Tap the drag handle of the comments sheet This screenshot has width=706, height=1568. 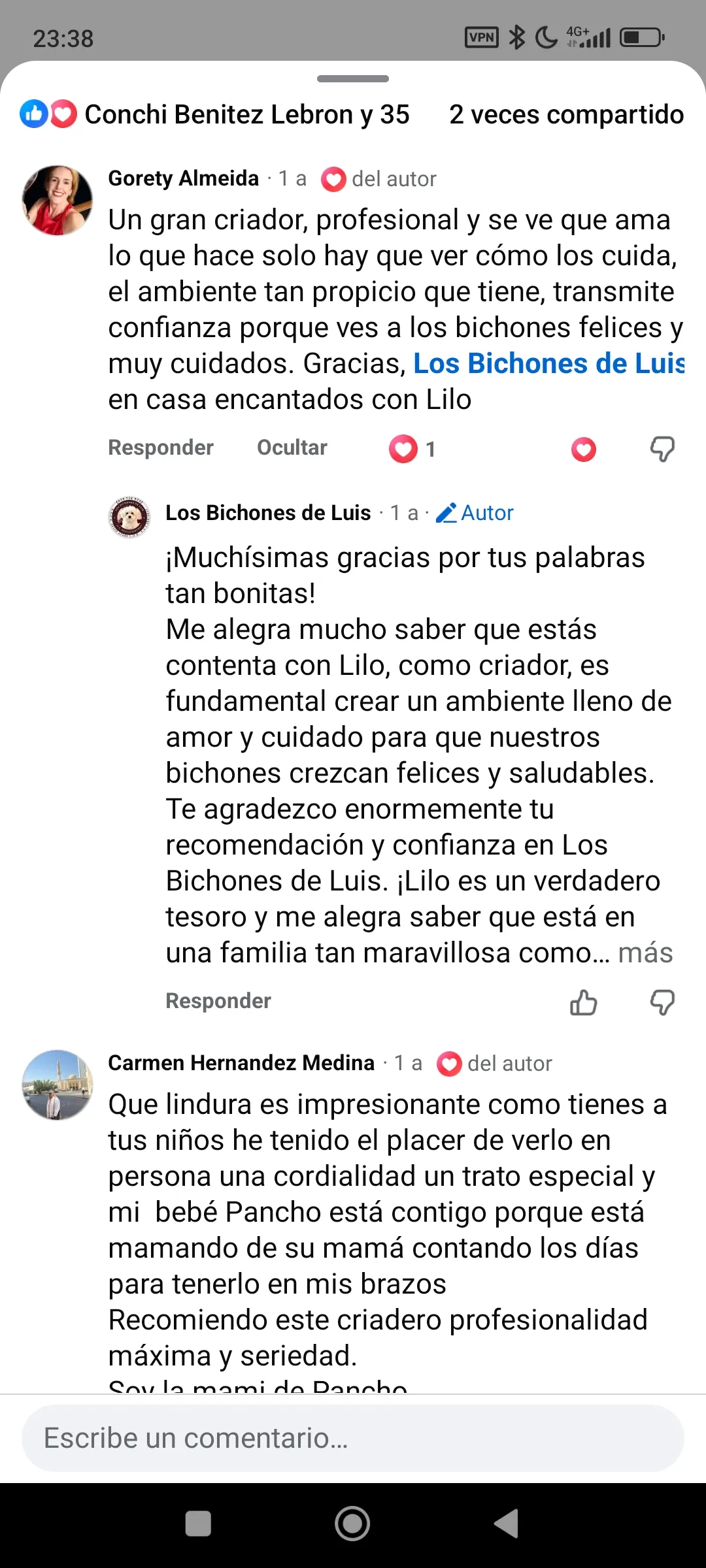pos(353,78)
